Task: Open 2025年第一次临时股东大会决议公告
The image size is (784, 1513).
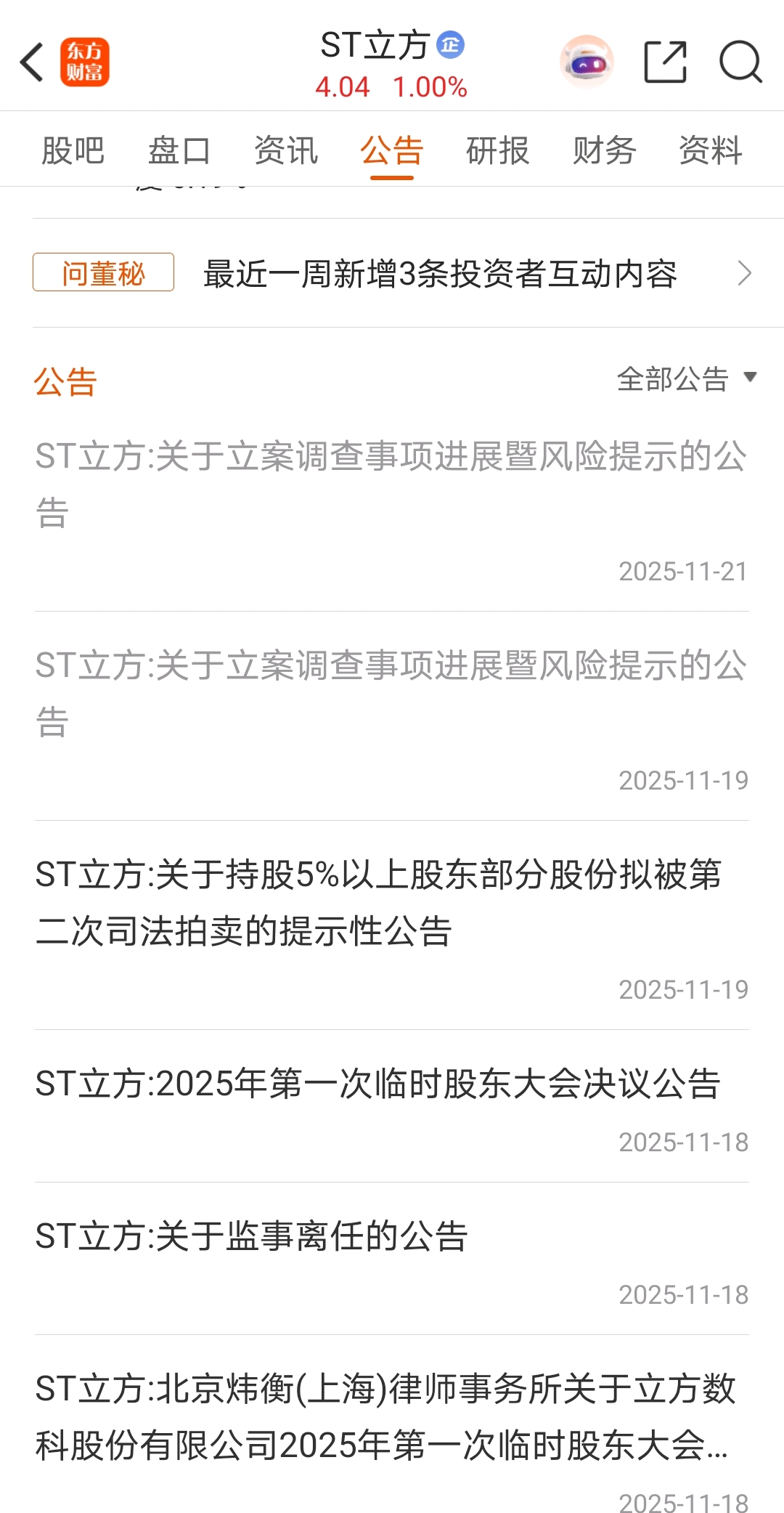Action: click(392, 1106)
